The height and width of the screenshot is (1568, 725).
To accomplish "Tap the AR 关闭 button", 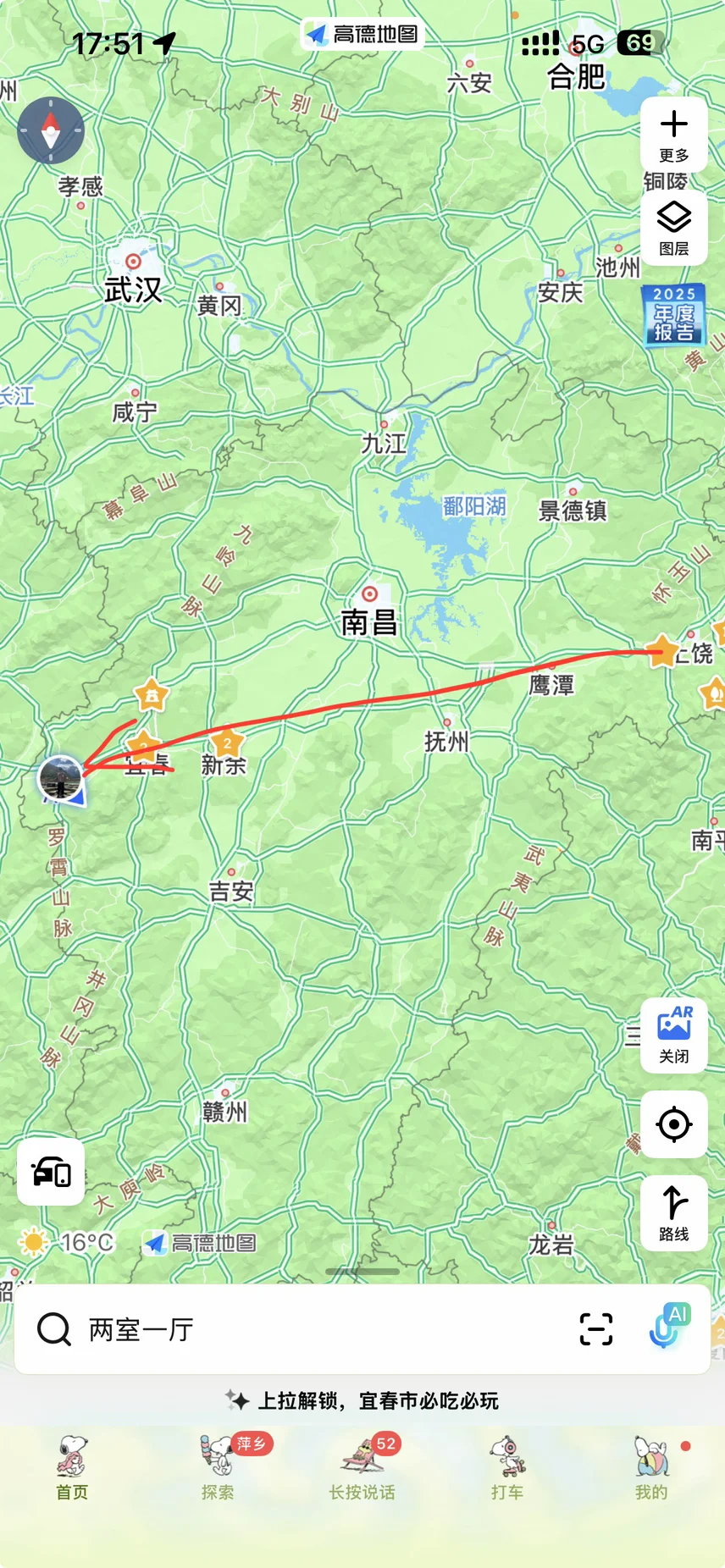I will 673,1035.
